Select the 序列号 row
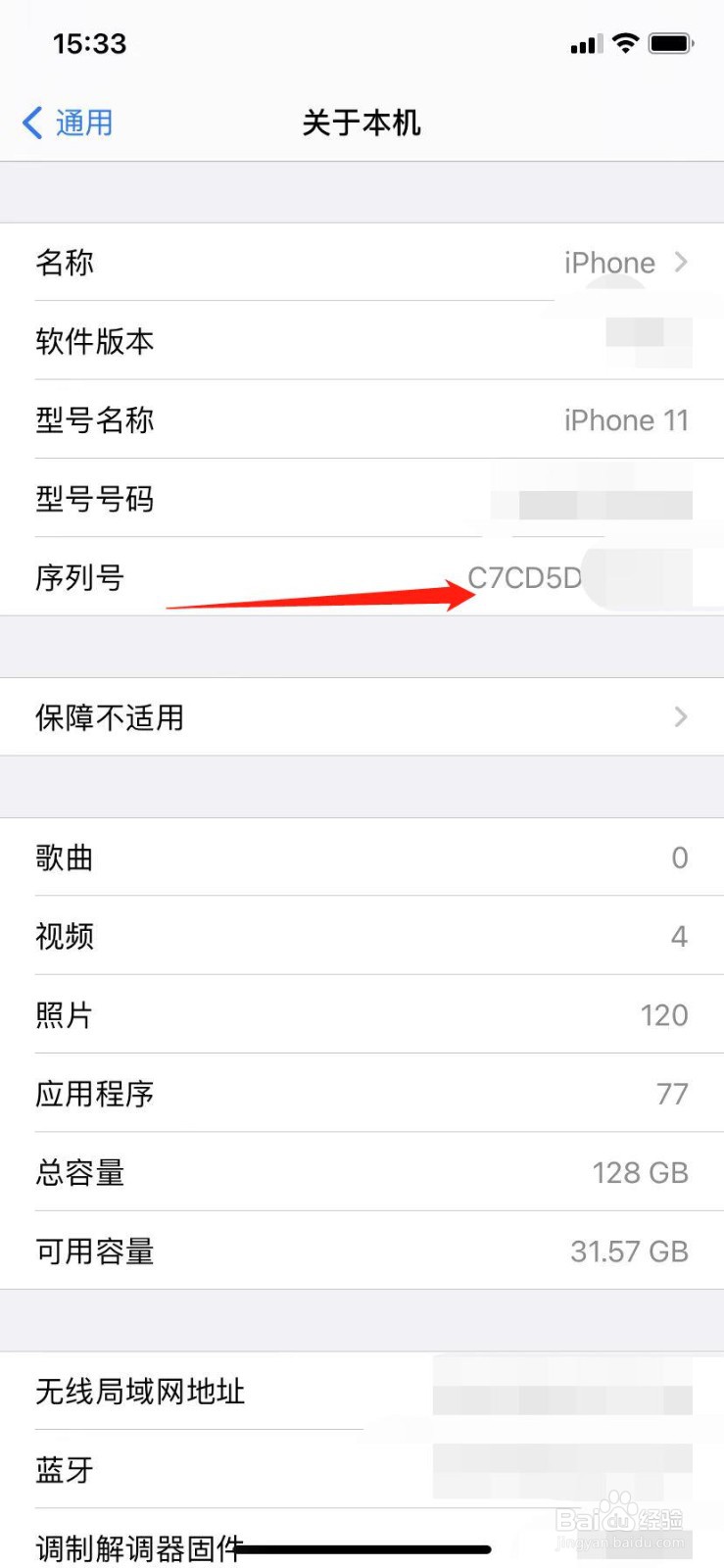 coord(294,578)
